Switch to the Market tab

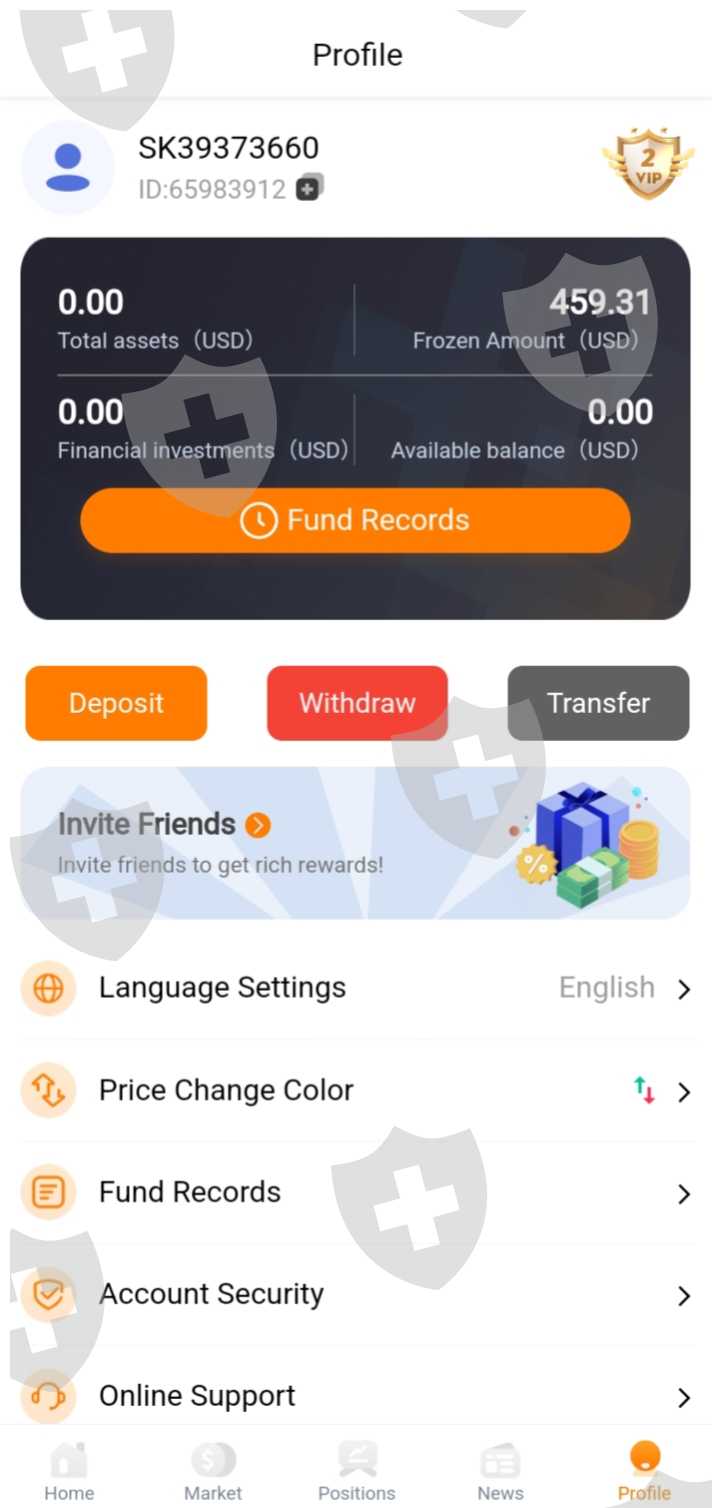tap(213, 1471)
